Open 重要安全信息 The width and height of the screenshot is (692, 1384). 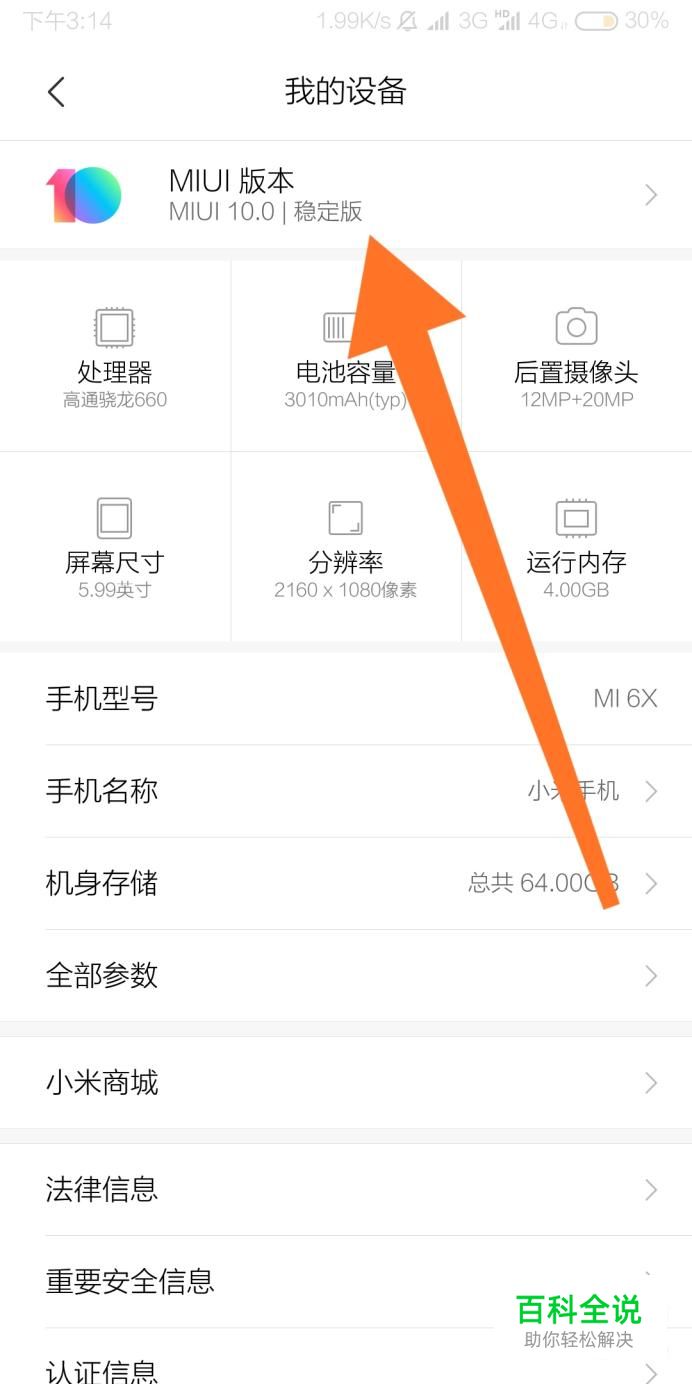click(346, 1281)
